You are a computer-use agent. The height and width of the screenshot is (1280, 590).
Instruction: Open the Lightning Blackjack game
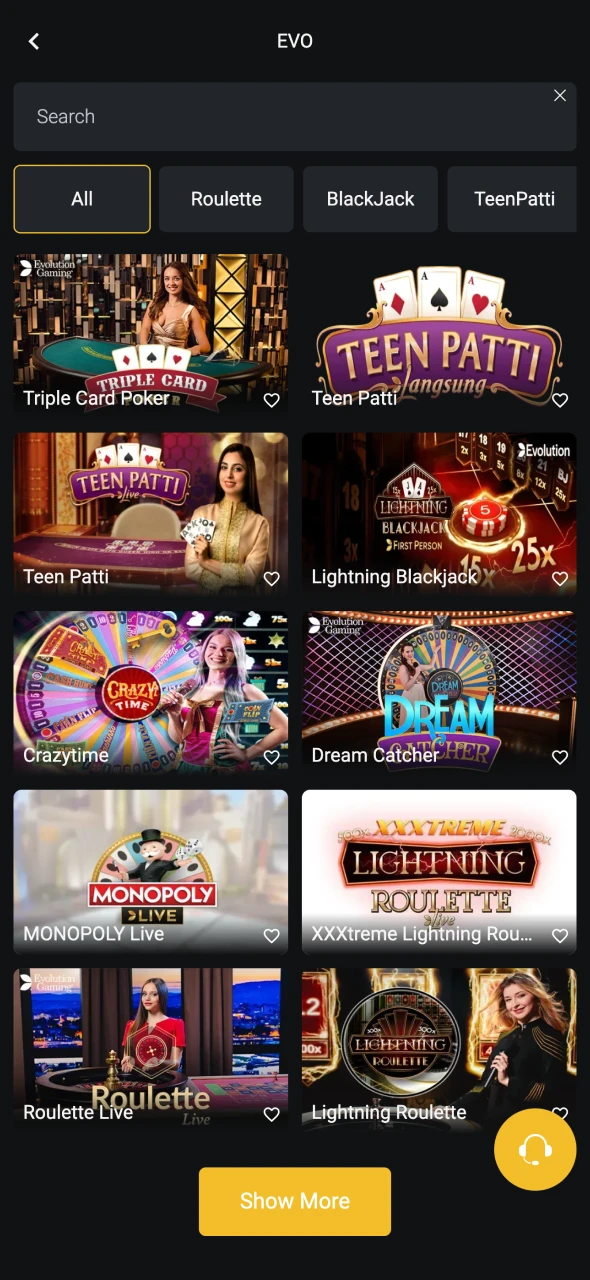tap(439, 513)
